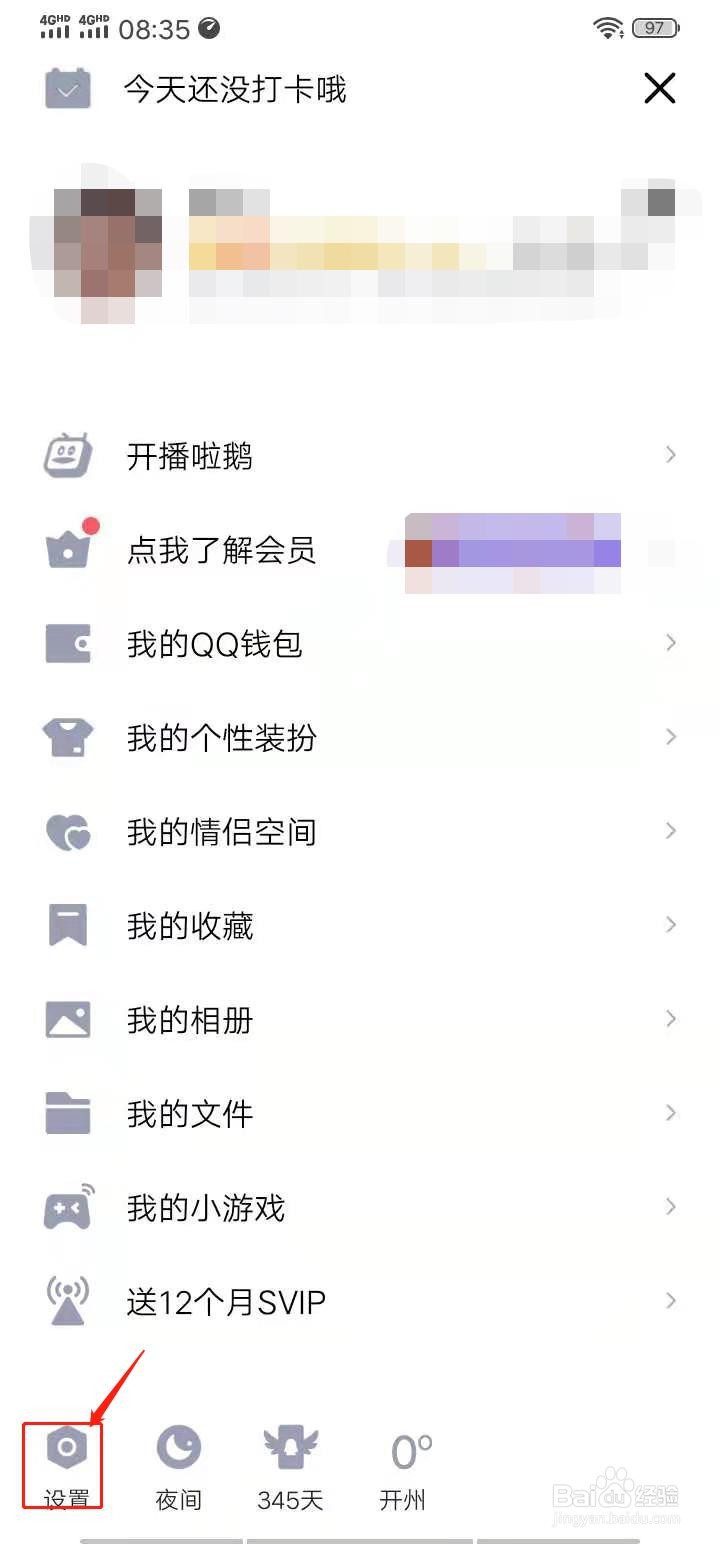Expand the 送12个月SVIP row chevron

tap(670, 1301)
